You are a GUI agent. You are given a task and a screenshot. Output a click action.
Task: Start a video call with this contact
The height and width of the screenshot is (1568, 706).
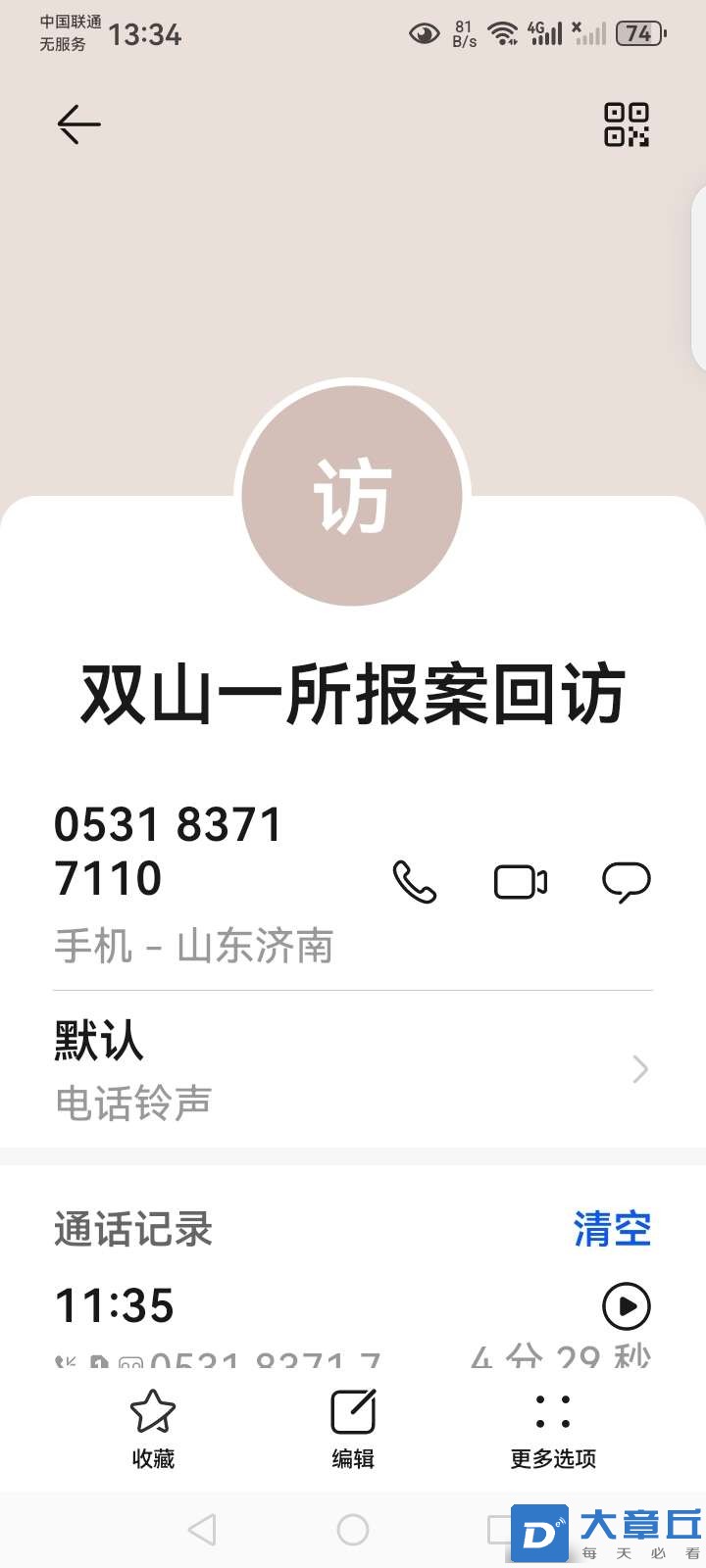click(x=520, y=881)
